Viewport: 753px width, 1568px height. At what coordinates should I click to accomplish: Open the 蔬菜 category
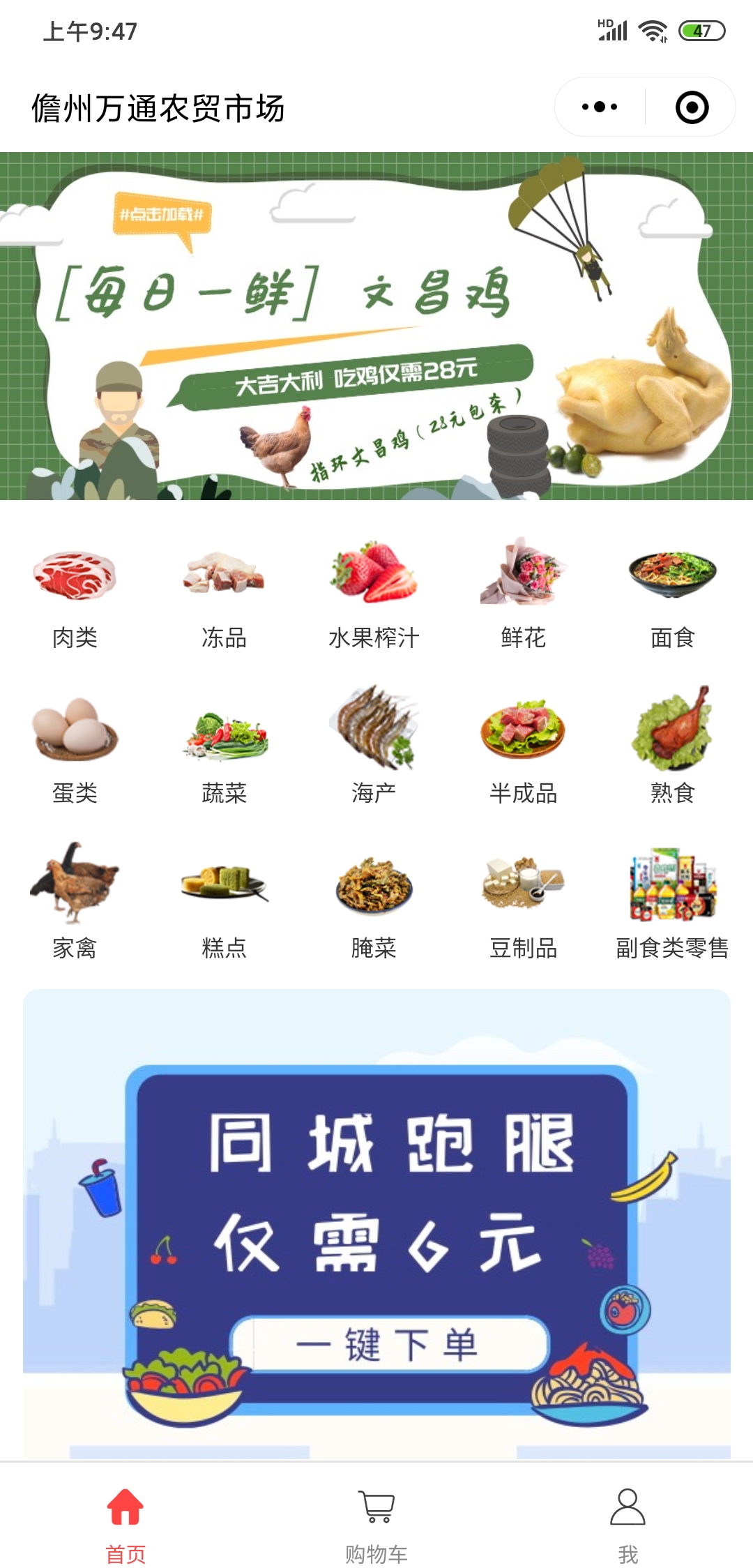[224, 750]
